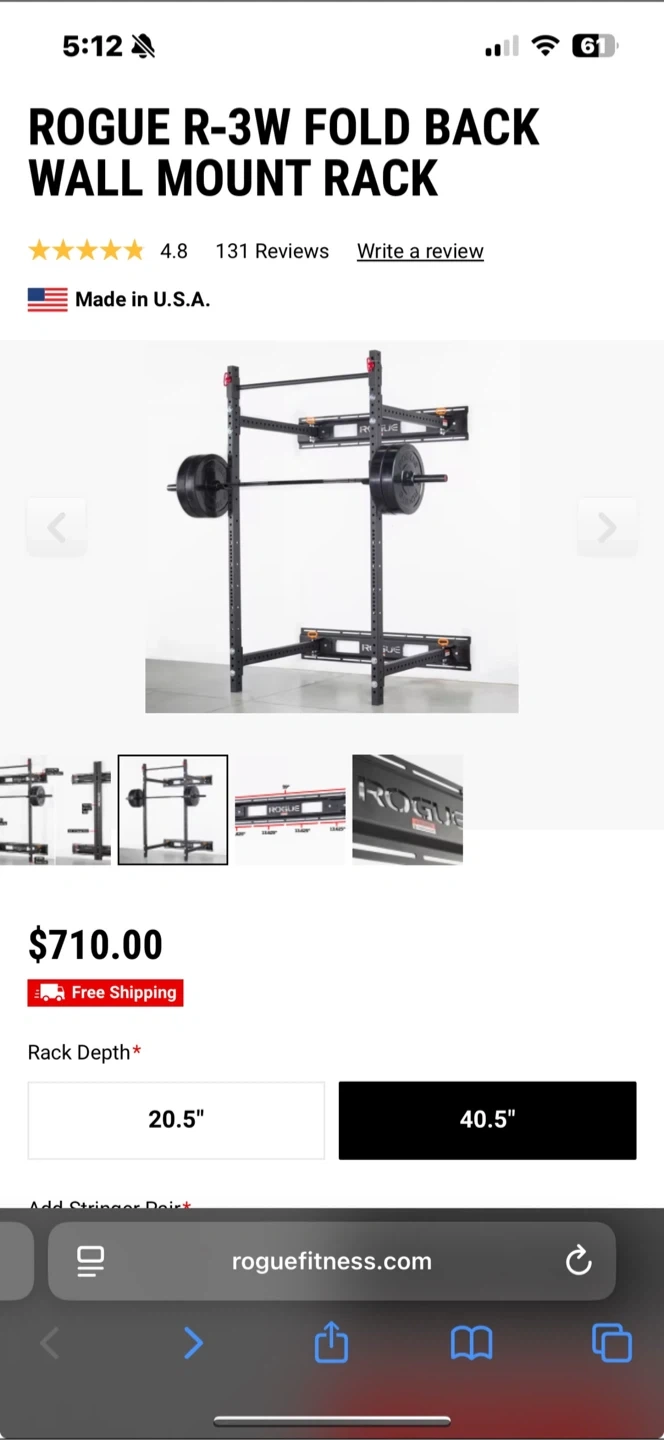Select the highlighted rack with barbell thumbnail
The width and height of the screenshot is (664, 1440).
pyautogui.click(x=173, y=809)
